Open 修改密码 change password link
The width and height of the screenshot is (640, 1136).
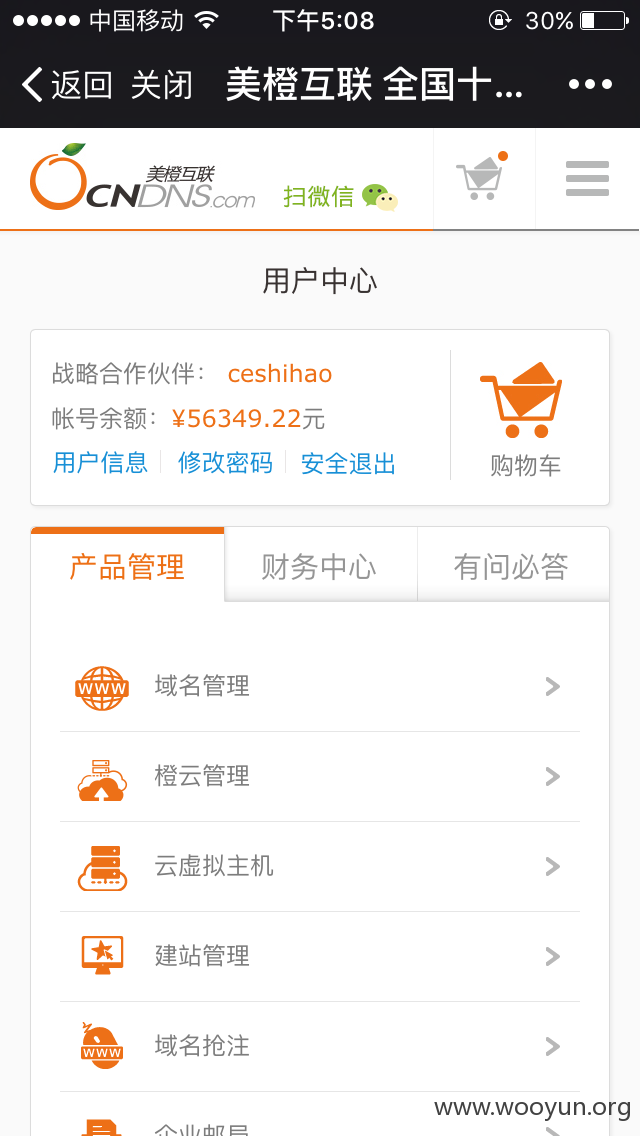click(225, 462)
